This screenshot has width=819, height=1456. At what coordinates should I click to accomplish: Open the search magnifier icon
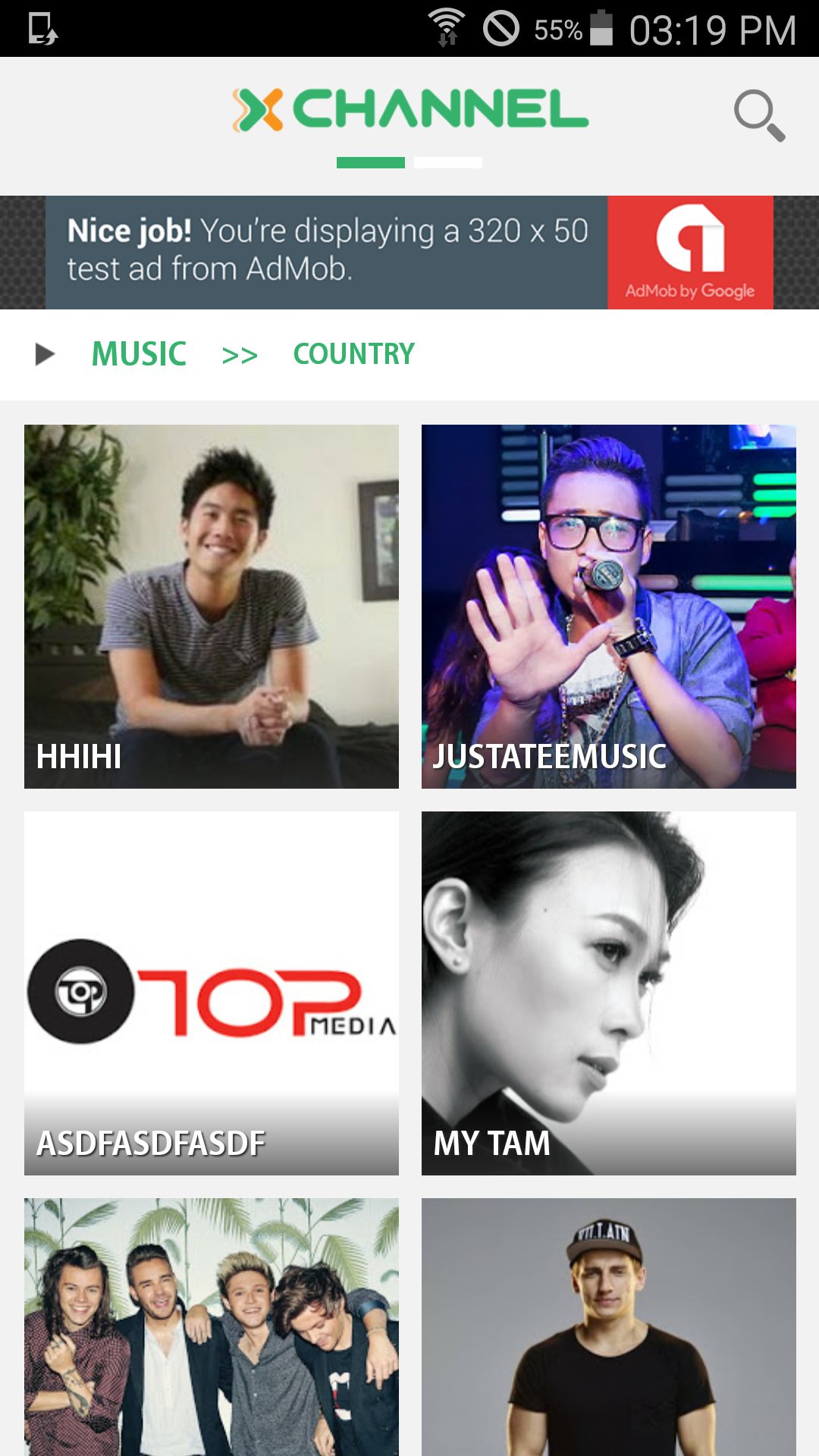759,115
